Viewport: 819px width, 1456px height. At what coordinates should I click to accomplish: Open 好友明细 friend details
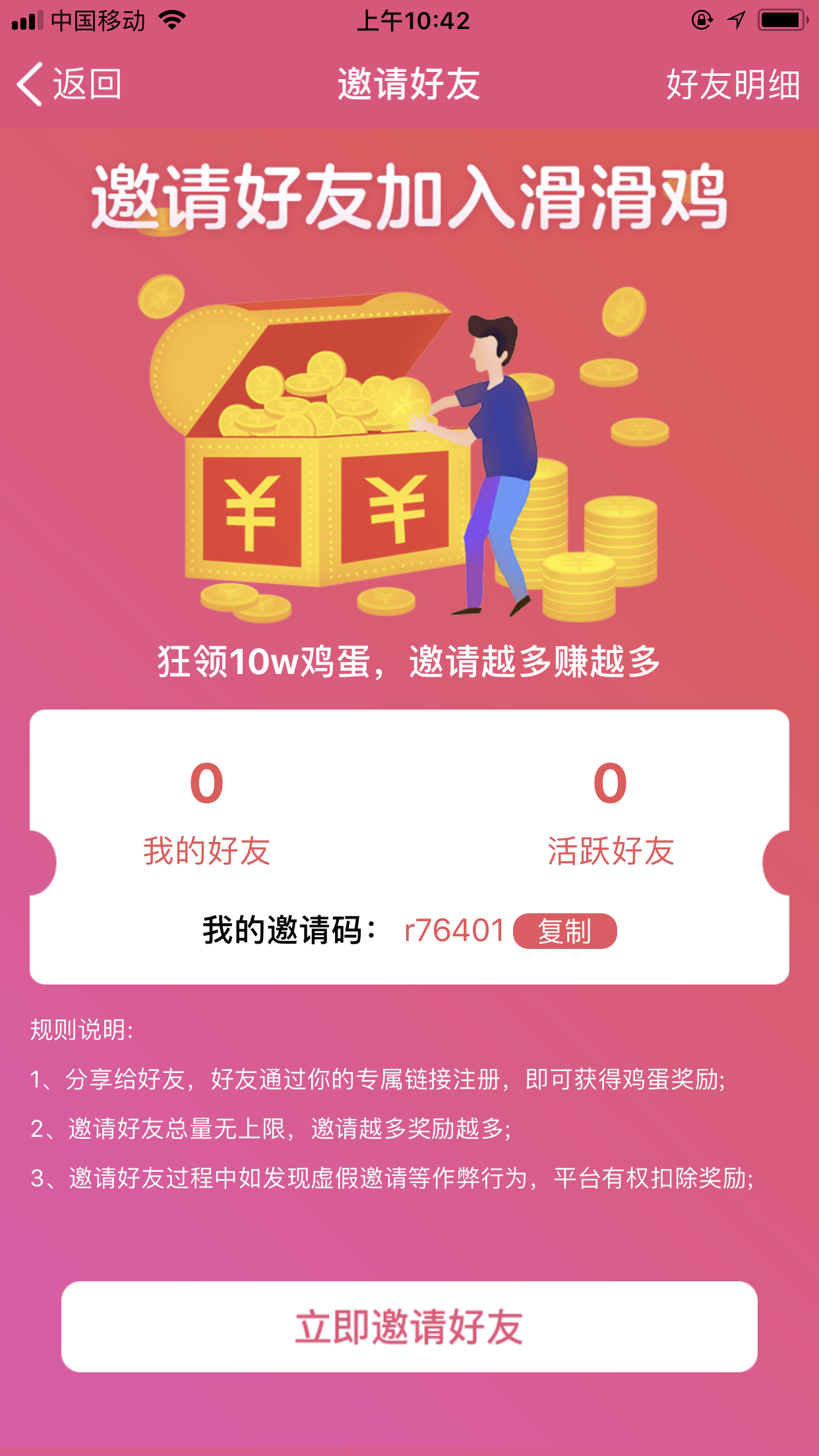(x=733, y=85)
